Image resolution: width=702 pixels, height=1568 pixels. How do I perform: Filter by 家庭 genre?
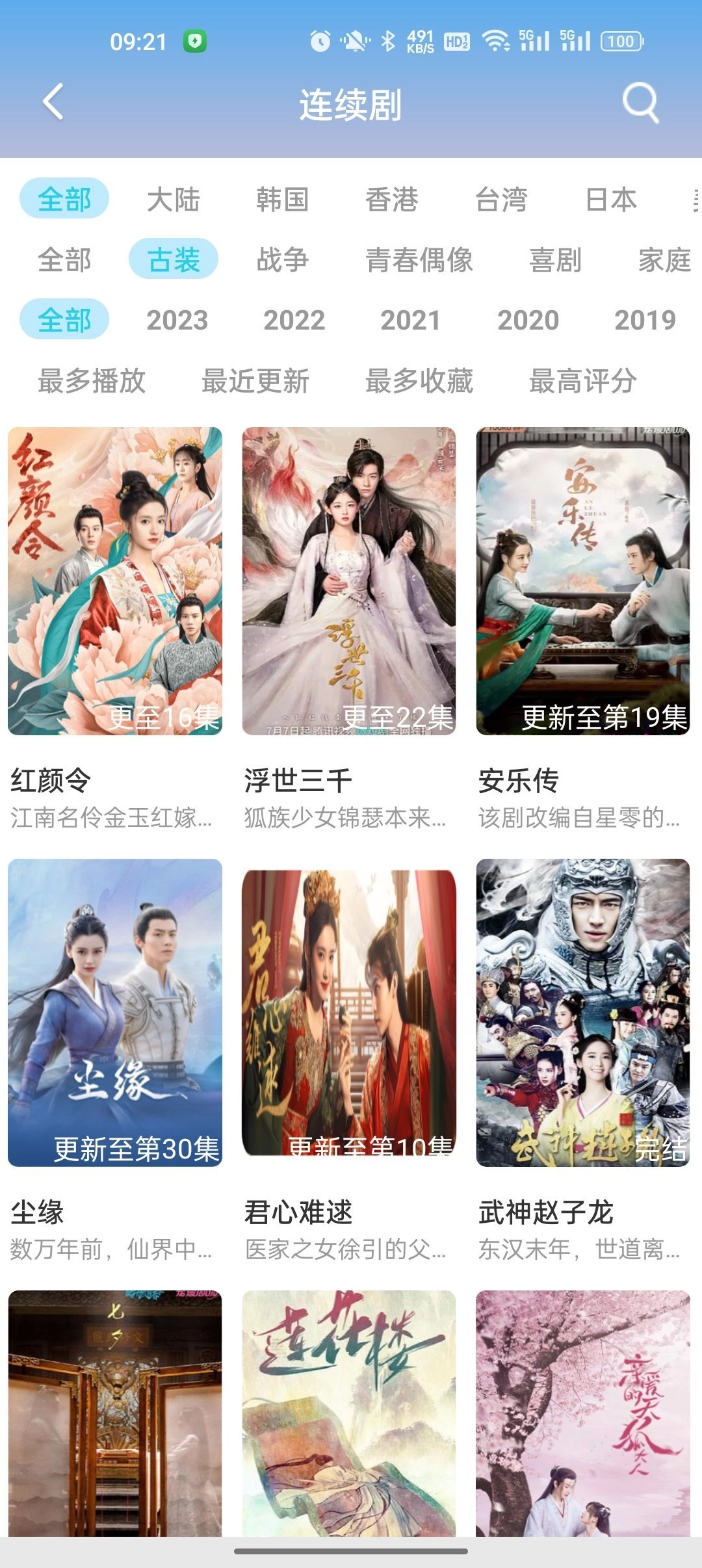pos(664,259)
